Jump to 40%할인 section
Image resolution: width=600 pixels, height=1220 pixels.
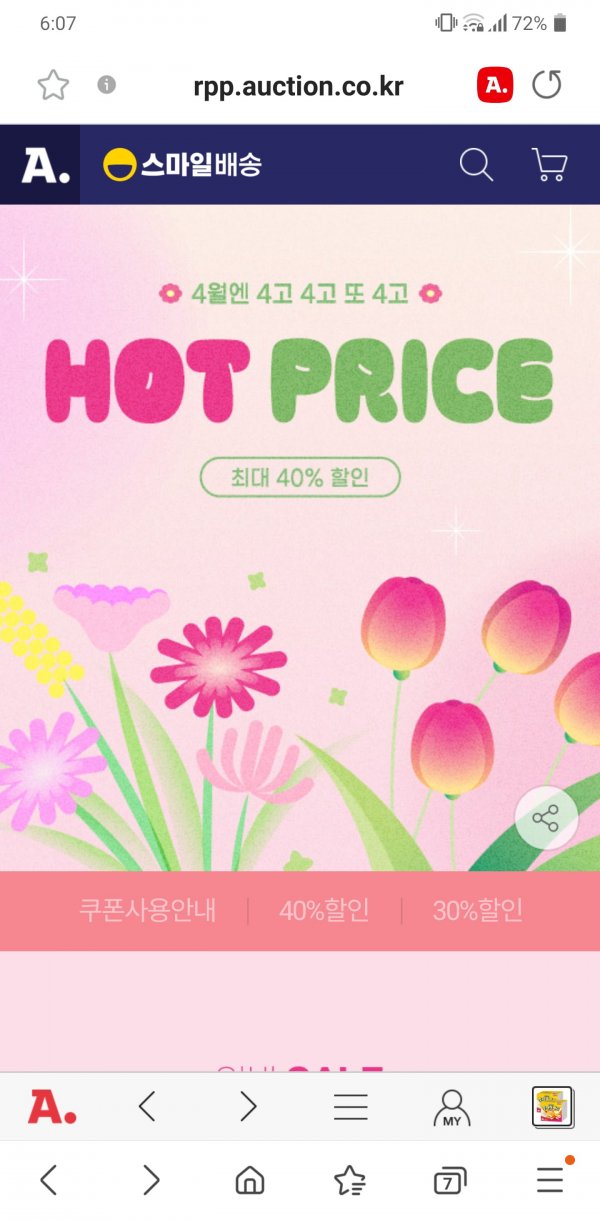point(324,911)
